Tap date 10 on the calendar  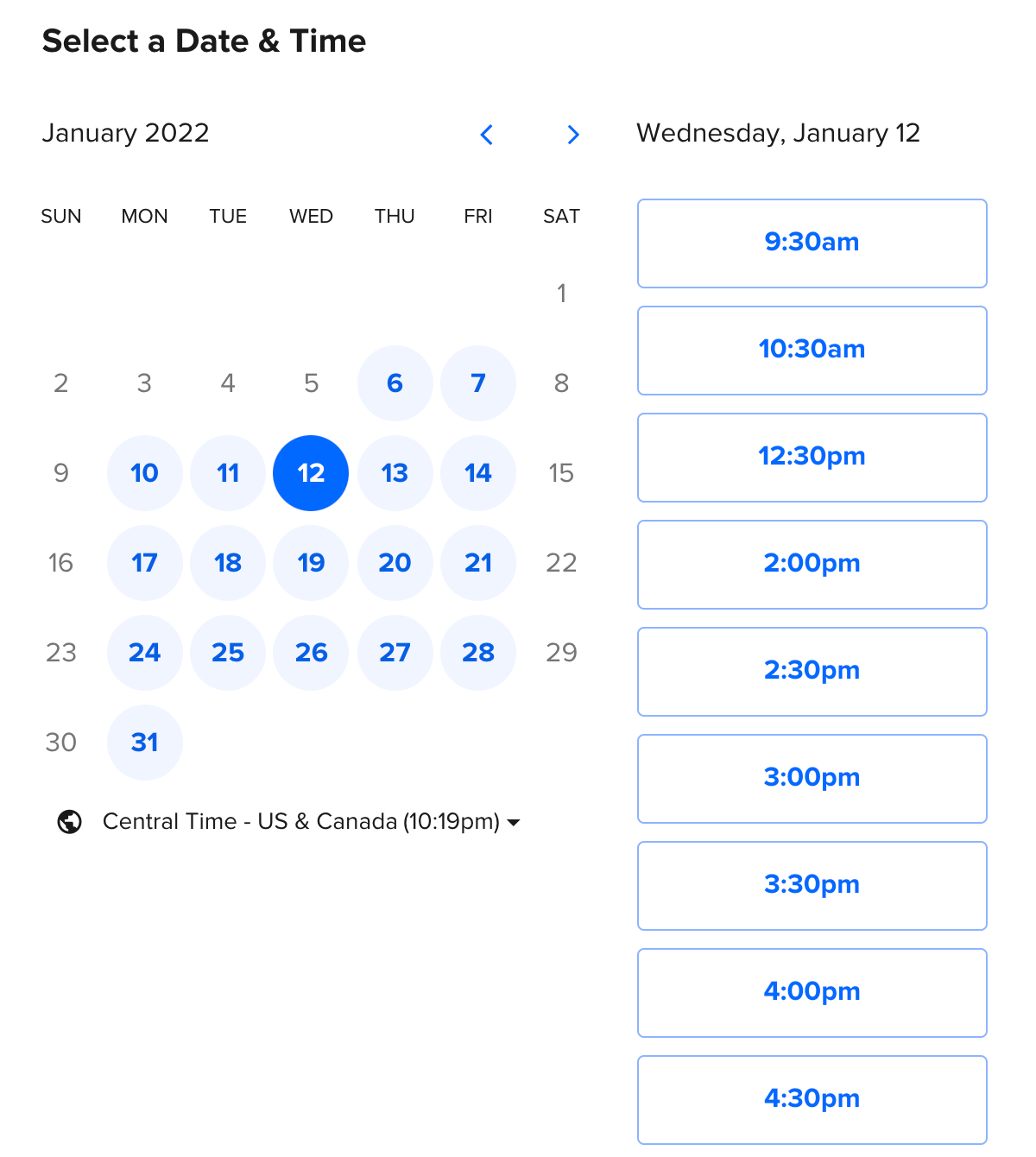144,473
